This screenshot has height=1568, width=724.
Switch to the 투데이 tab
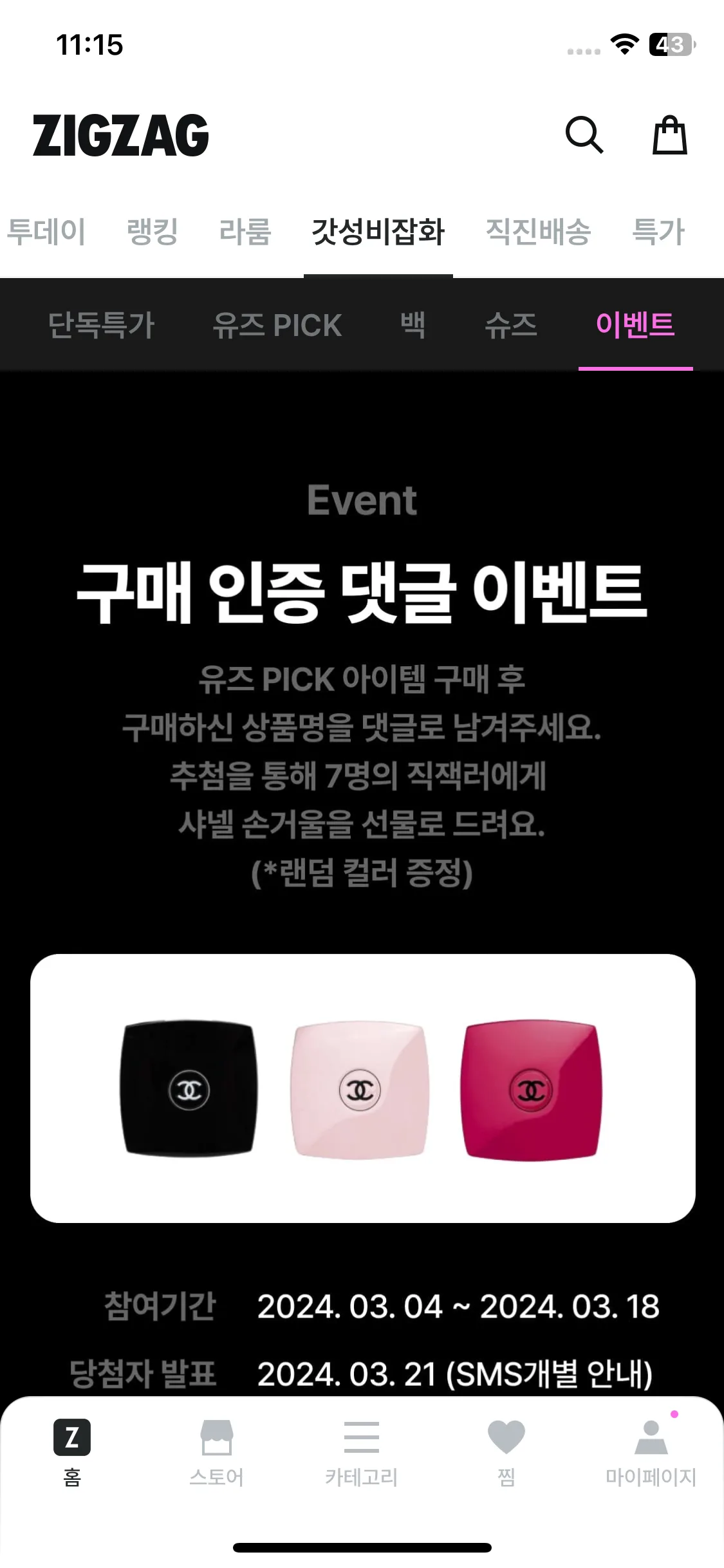46,232
